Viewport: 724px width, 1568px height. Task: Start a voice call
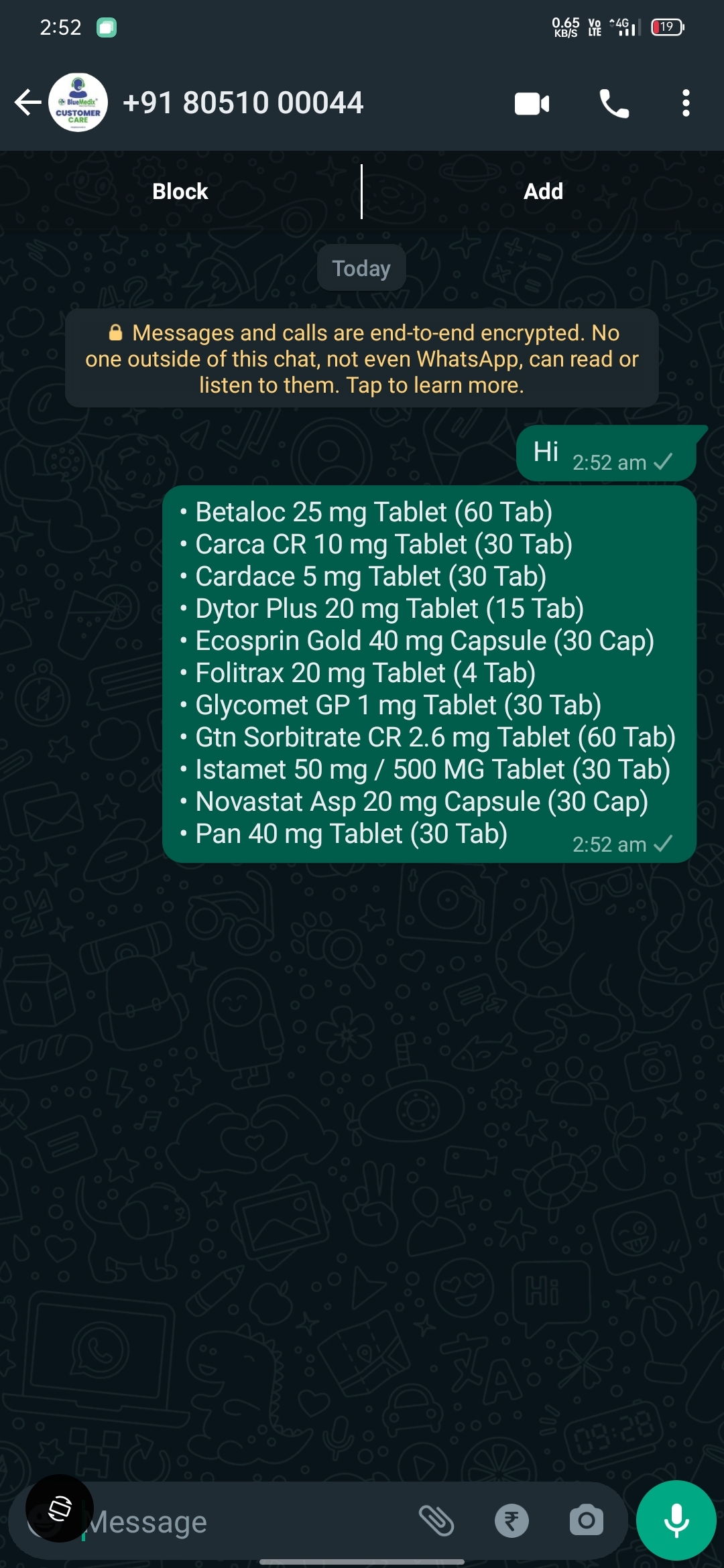(x=614, y=103)
